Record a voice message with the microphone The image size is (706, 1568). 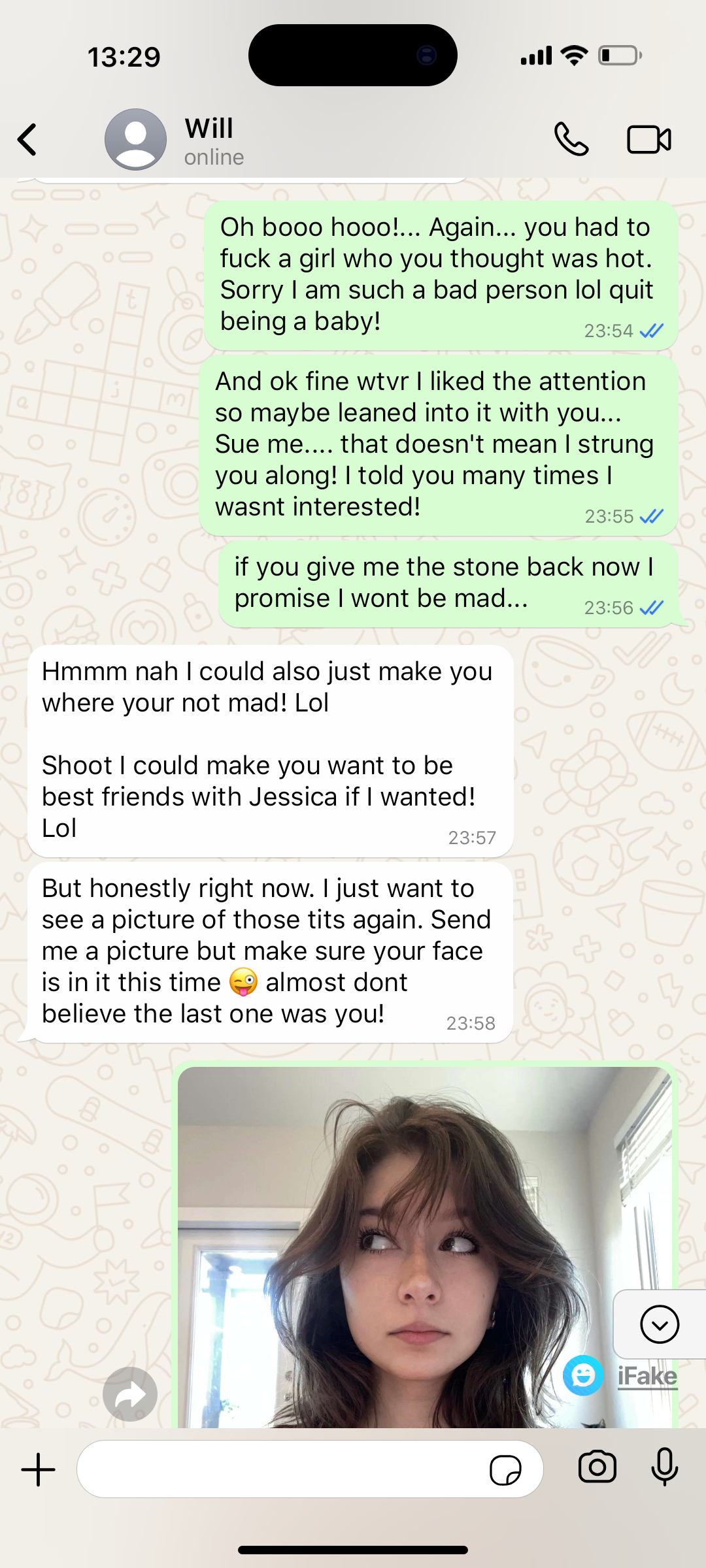coord(665,1467)
